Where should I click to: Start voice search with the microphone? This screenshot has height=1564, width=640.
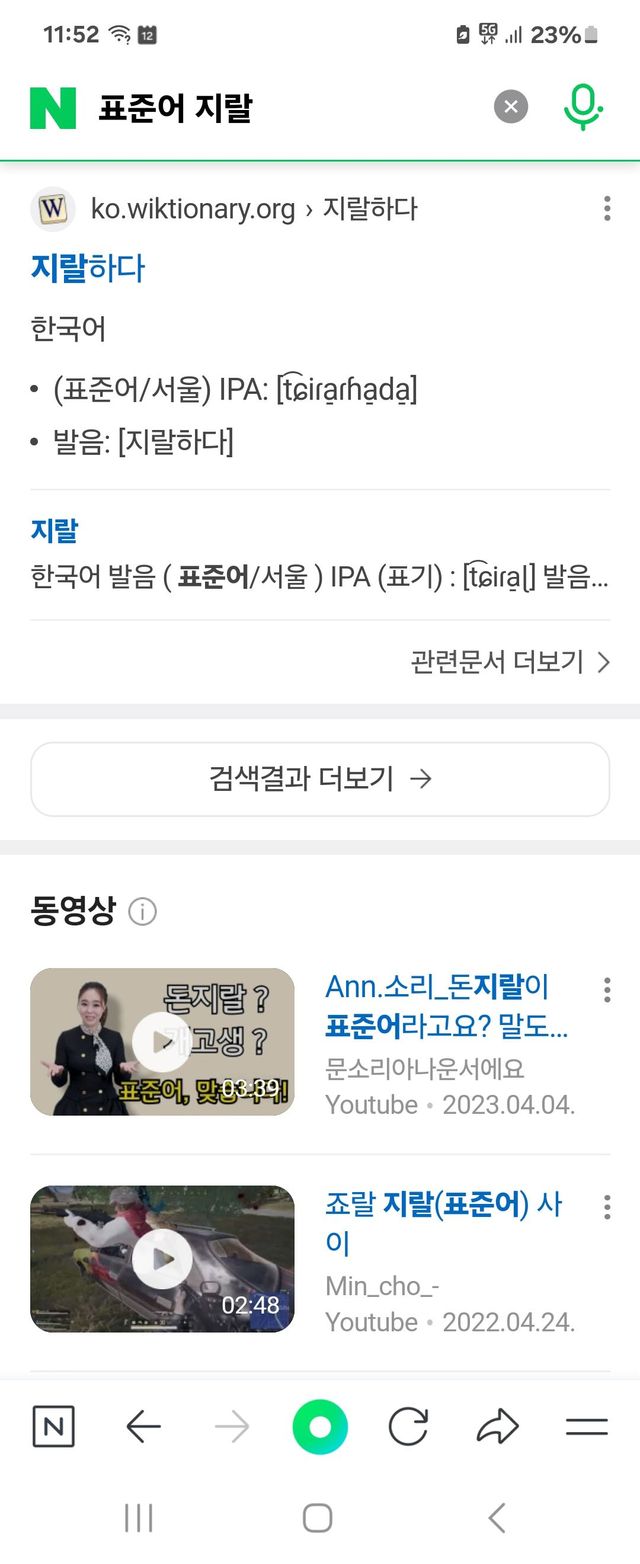pos(583,106)
